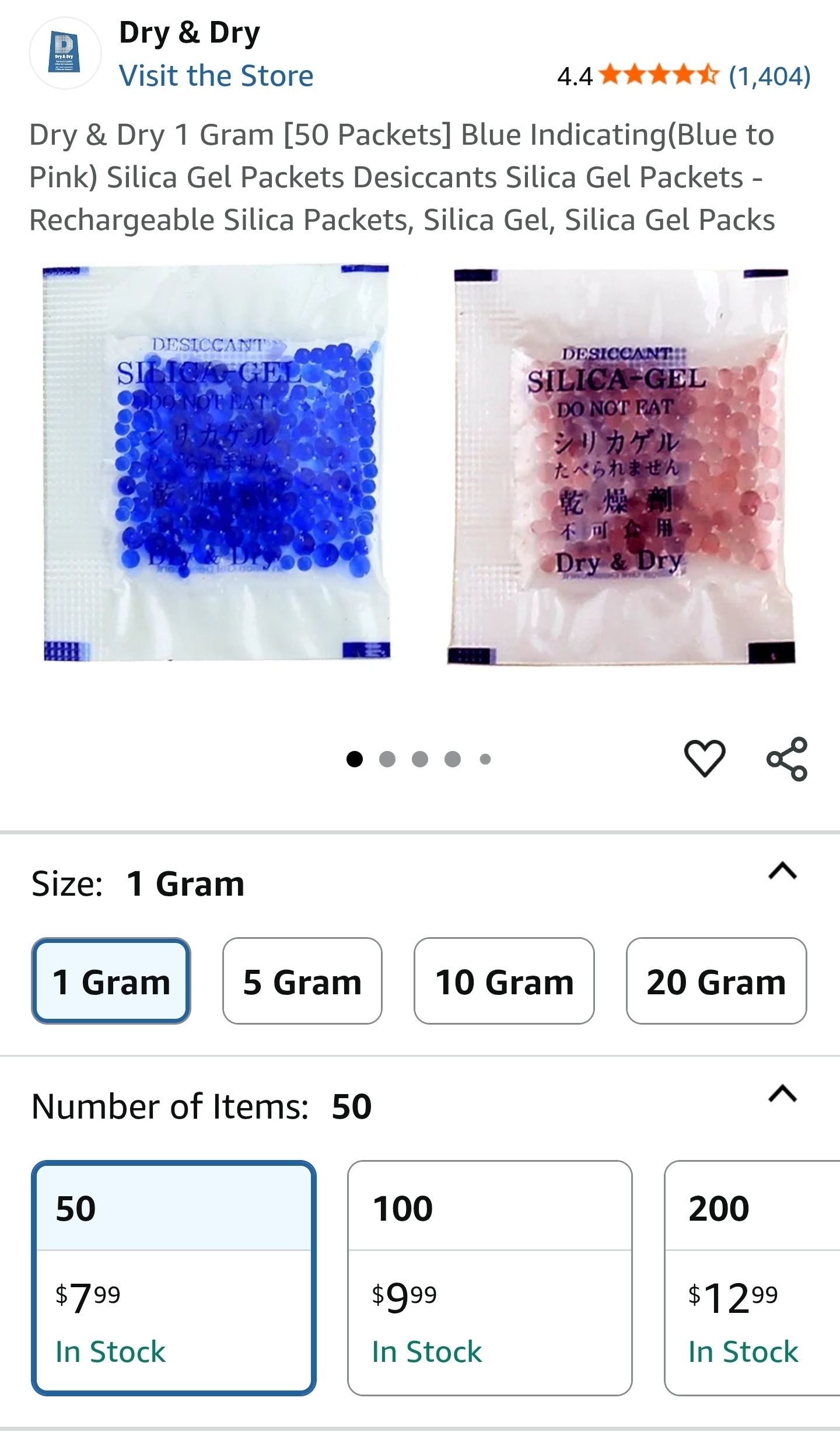This screenshot has width=840, height=1436.
Task: Select the 5 Gram size
Action: click(x=302, y=981)
